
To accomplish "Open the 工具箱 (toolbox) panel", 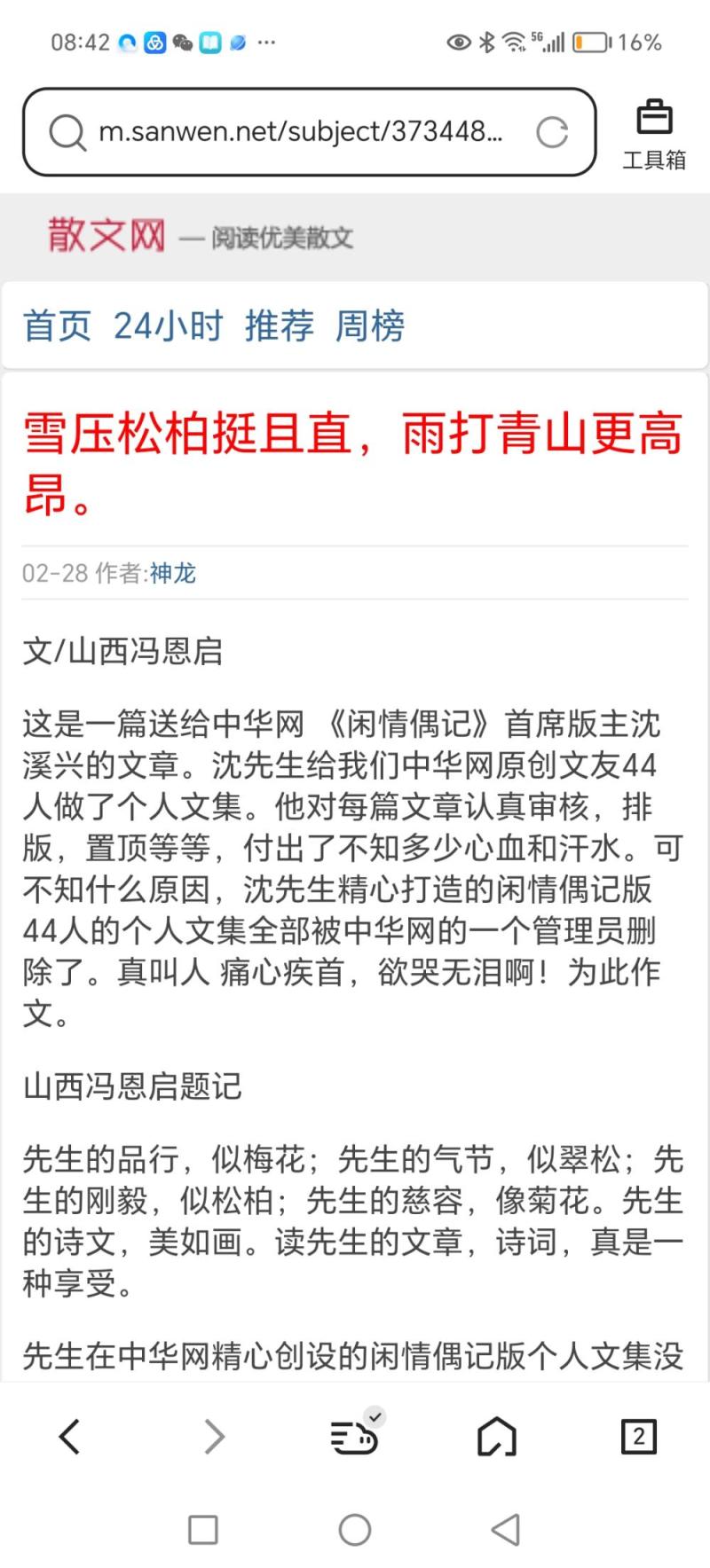I will coord(655,133).
